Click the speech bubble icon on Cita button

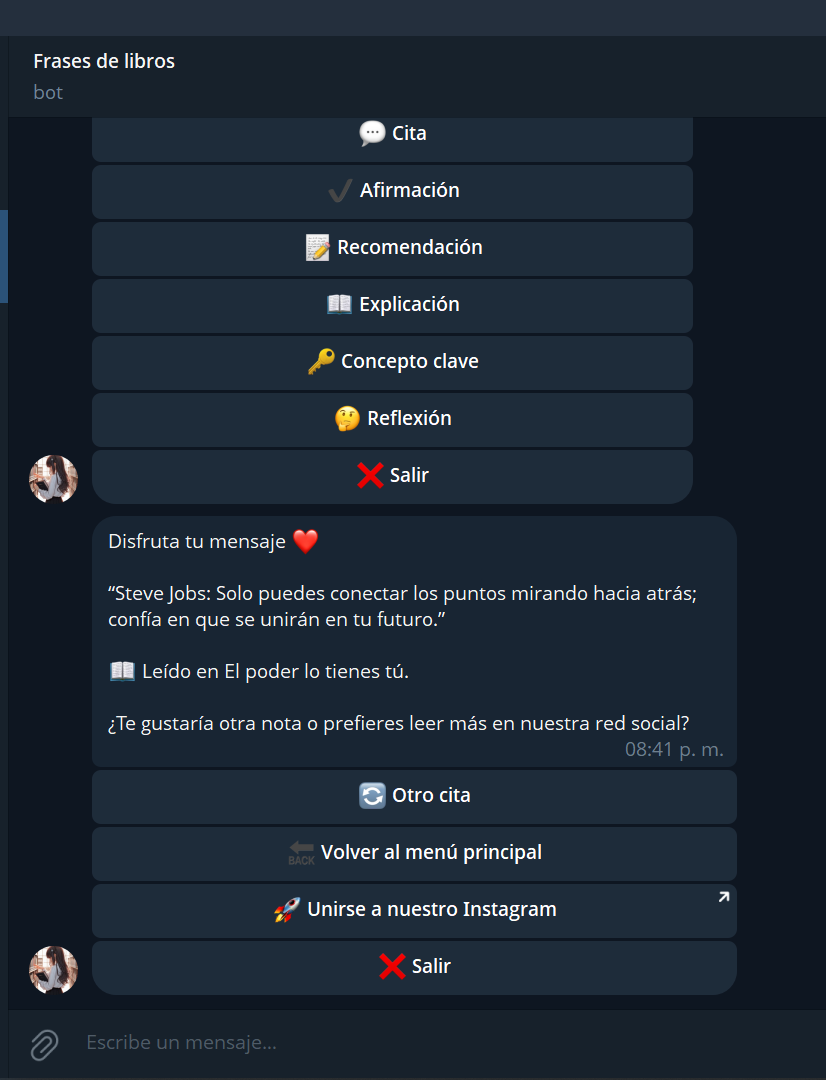pos(372,133)
